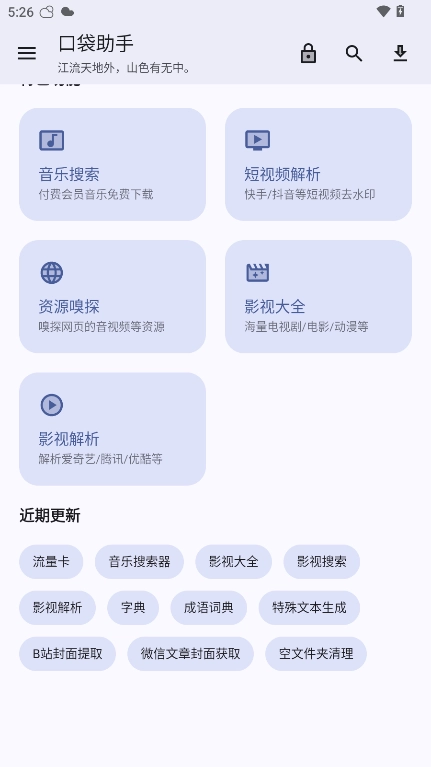Tap the B站封面提取 chip
Image resolution: width=431 pixels, height=767 pixels.
pyautogui.click(x=68, y=654)
